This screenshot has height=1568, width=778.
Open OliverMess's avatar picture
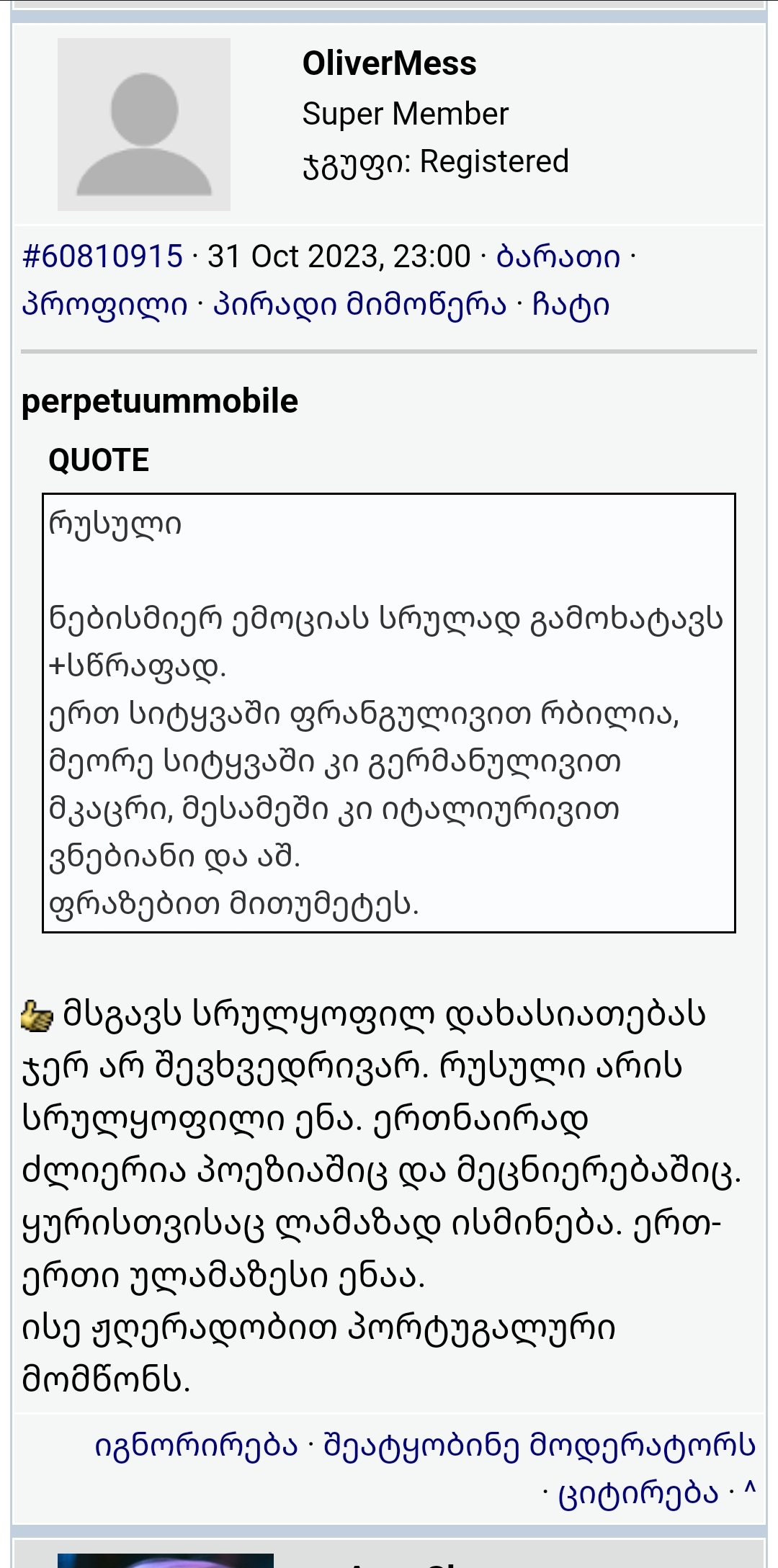[x=144, y=125]
